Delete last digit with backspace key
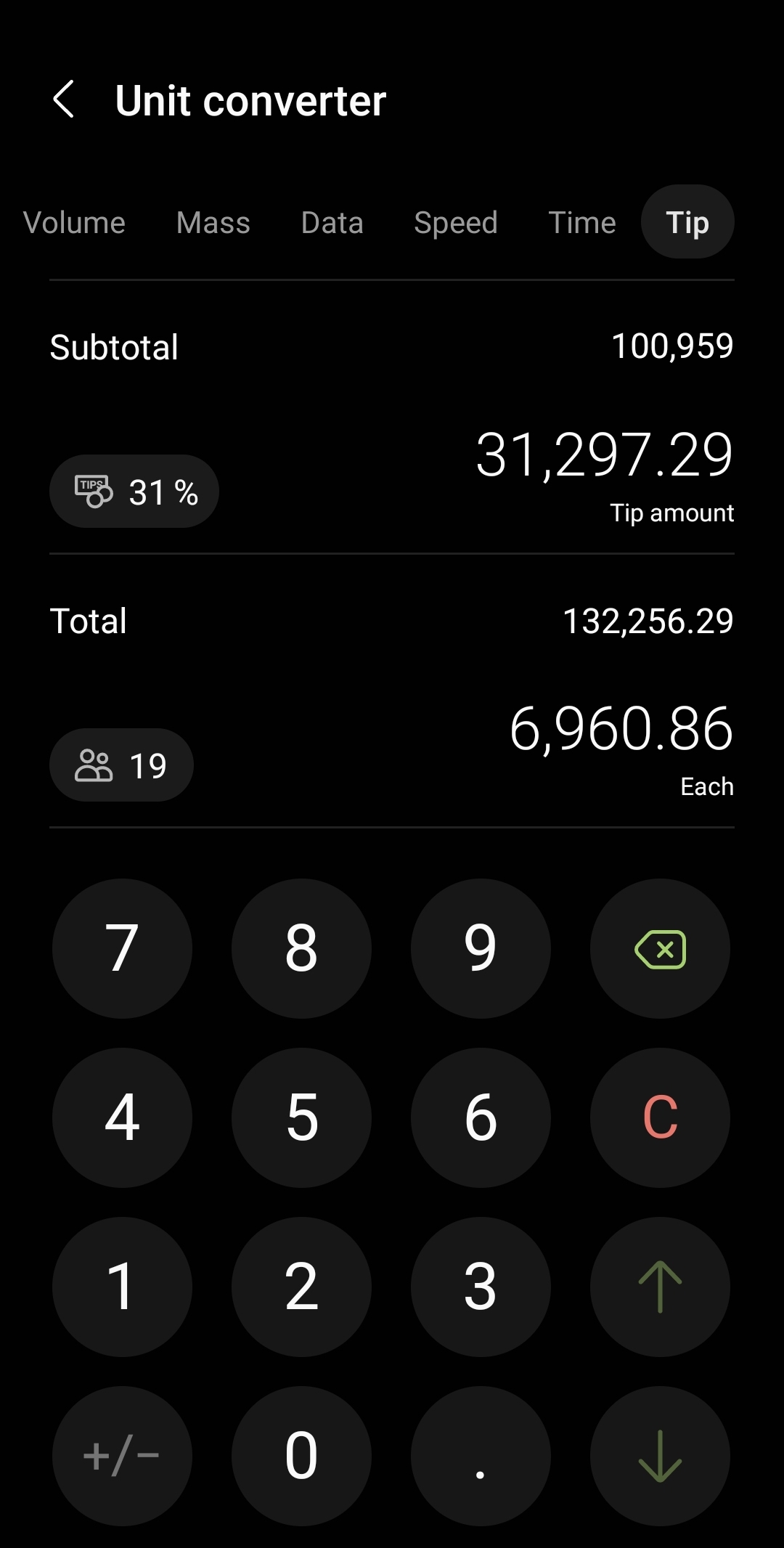The height and width of the screenshot is (1548, 784). point(659,948)
